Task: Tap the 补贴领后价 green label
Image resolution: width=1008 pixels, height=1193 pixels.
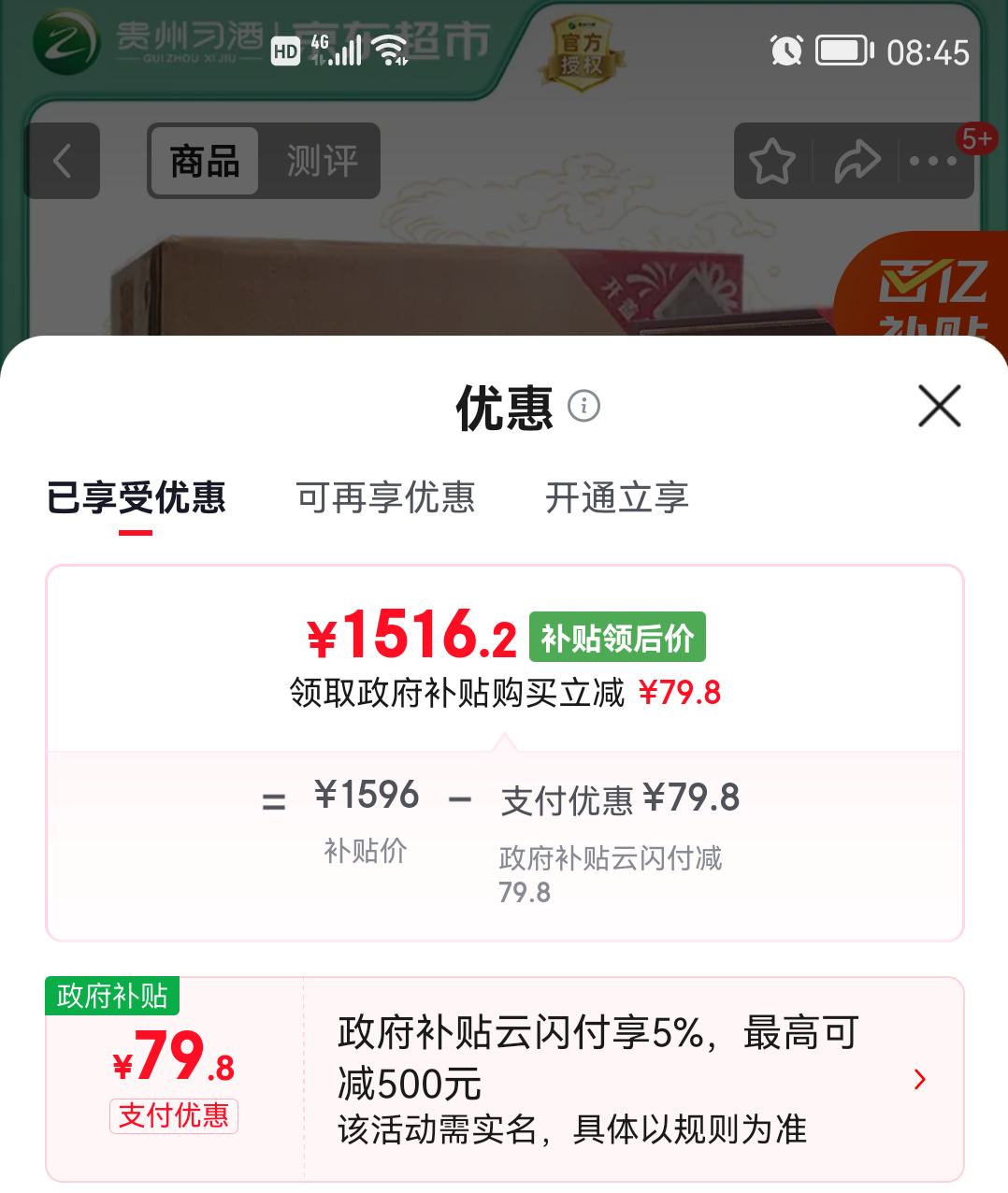Action: pos(617,637)
